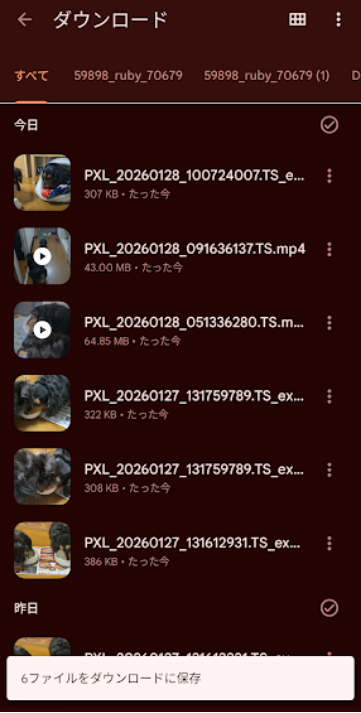Switch to the 59898_ruby_70679 (1) tab
Image resolution: width=361 pixels, height=713 pixels.
267,75
